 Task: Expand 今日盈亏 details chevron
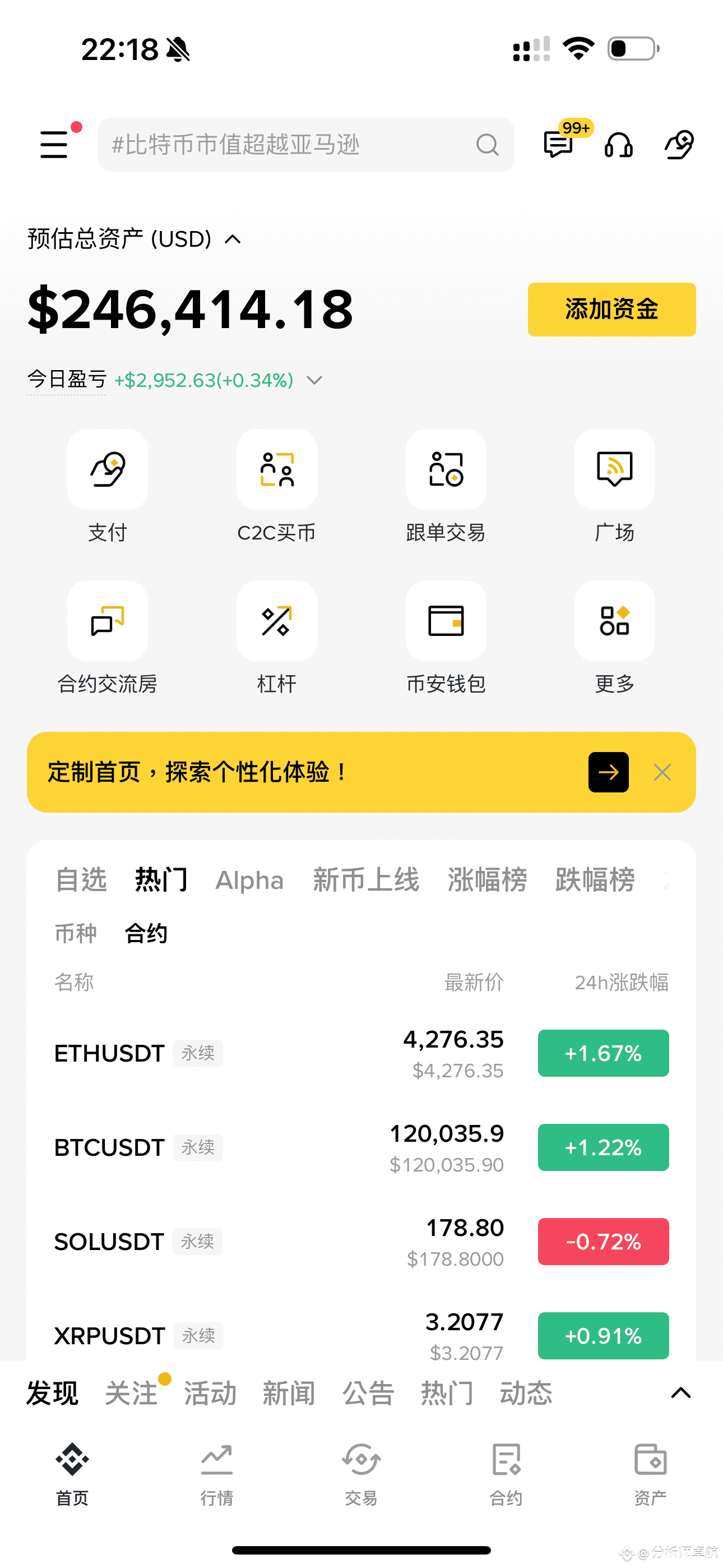[314, 380]
